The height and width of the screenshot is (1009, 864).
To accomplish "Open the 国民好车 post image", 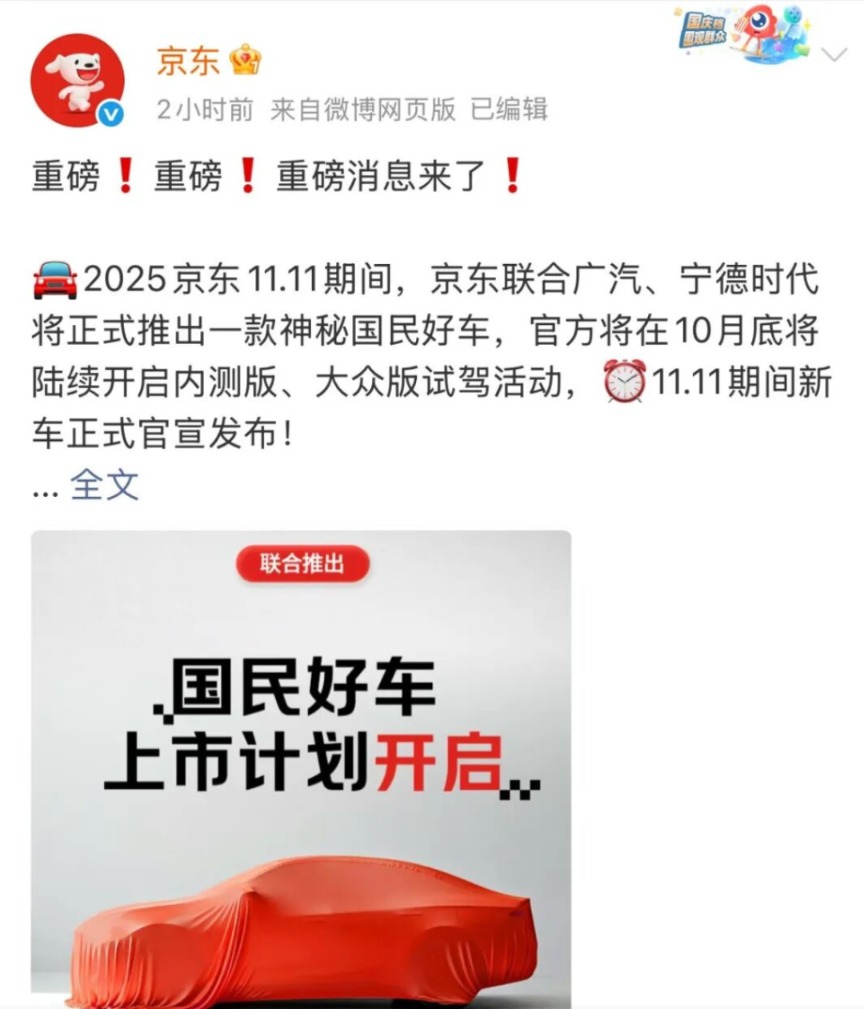I will point(300,768).
